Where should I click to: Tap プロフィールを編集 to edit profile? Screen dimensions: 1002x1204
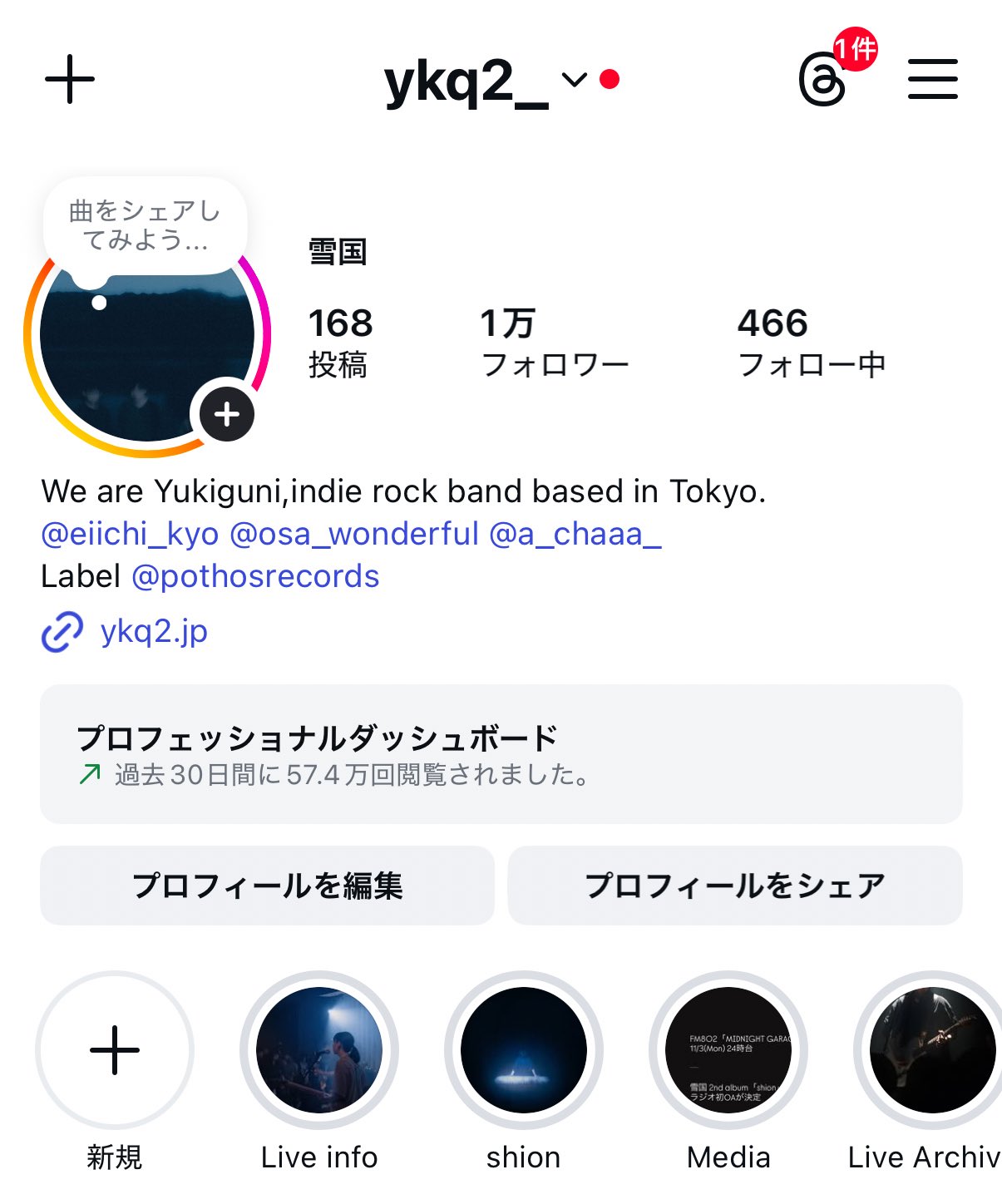(x=267, y=886)
